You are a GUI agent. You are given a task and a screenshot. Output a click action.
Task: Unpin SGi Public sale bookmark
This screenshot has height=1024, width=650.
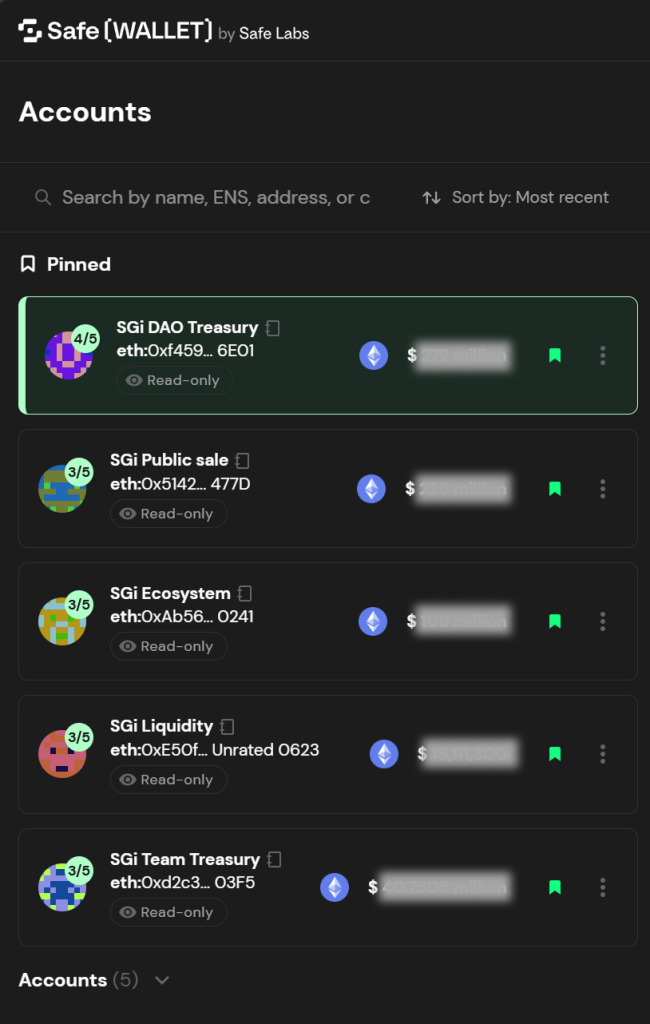tap(555, 488)
